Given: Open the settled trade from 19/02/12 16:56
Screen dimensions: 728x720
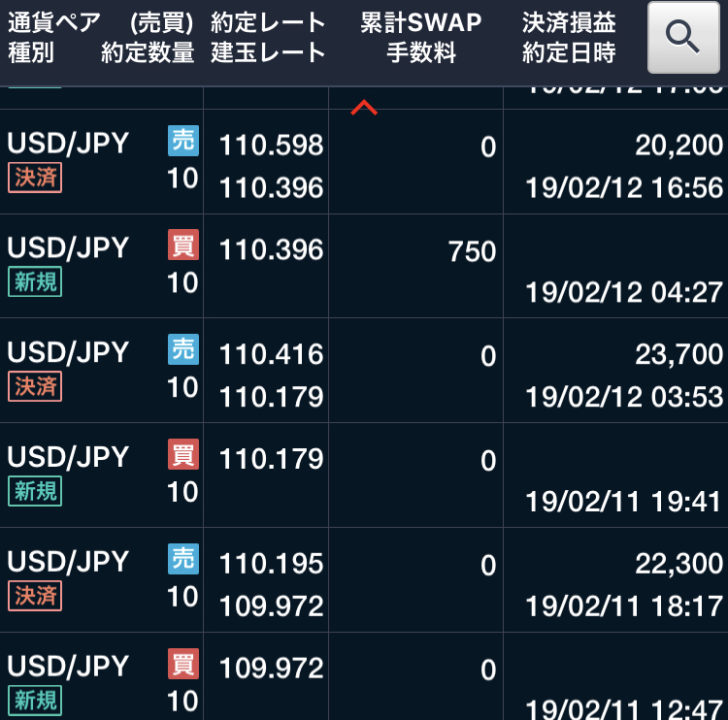Looking at the screenshot, I should coord(364,163).
